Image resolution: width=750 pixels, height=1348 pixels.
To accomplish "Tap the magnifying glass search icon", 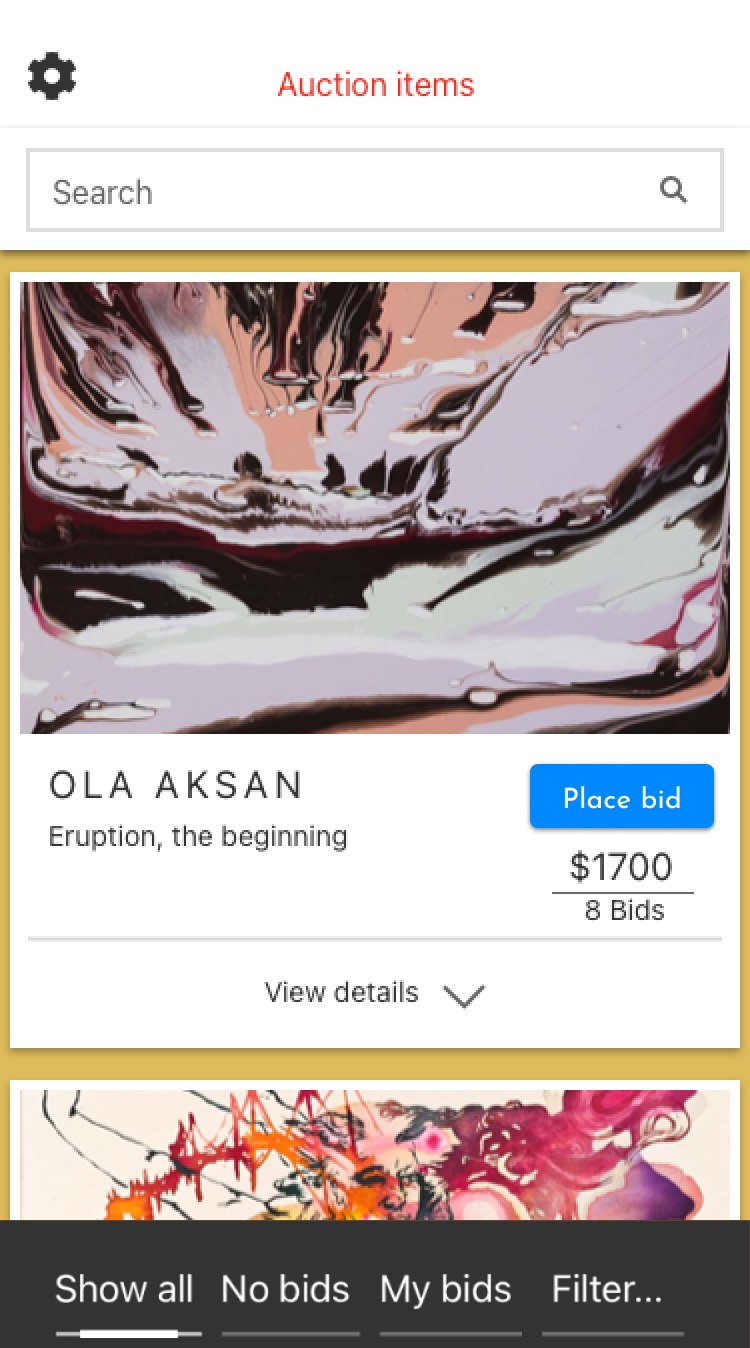I will 674,190.
